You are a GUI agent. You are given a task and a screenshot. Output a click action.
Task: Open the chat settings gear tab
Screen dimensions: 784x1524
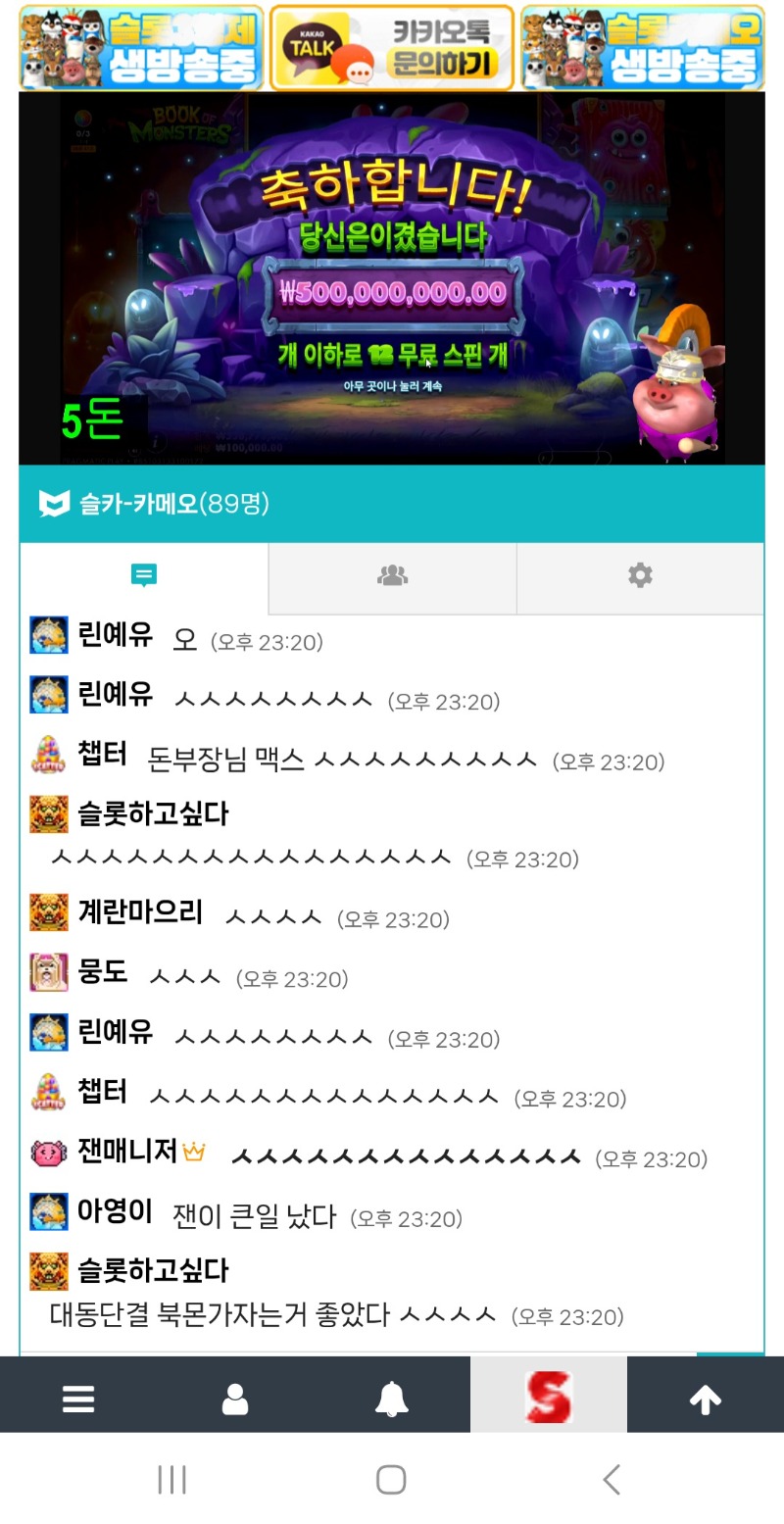coord(640,576)
